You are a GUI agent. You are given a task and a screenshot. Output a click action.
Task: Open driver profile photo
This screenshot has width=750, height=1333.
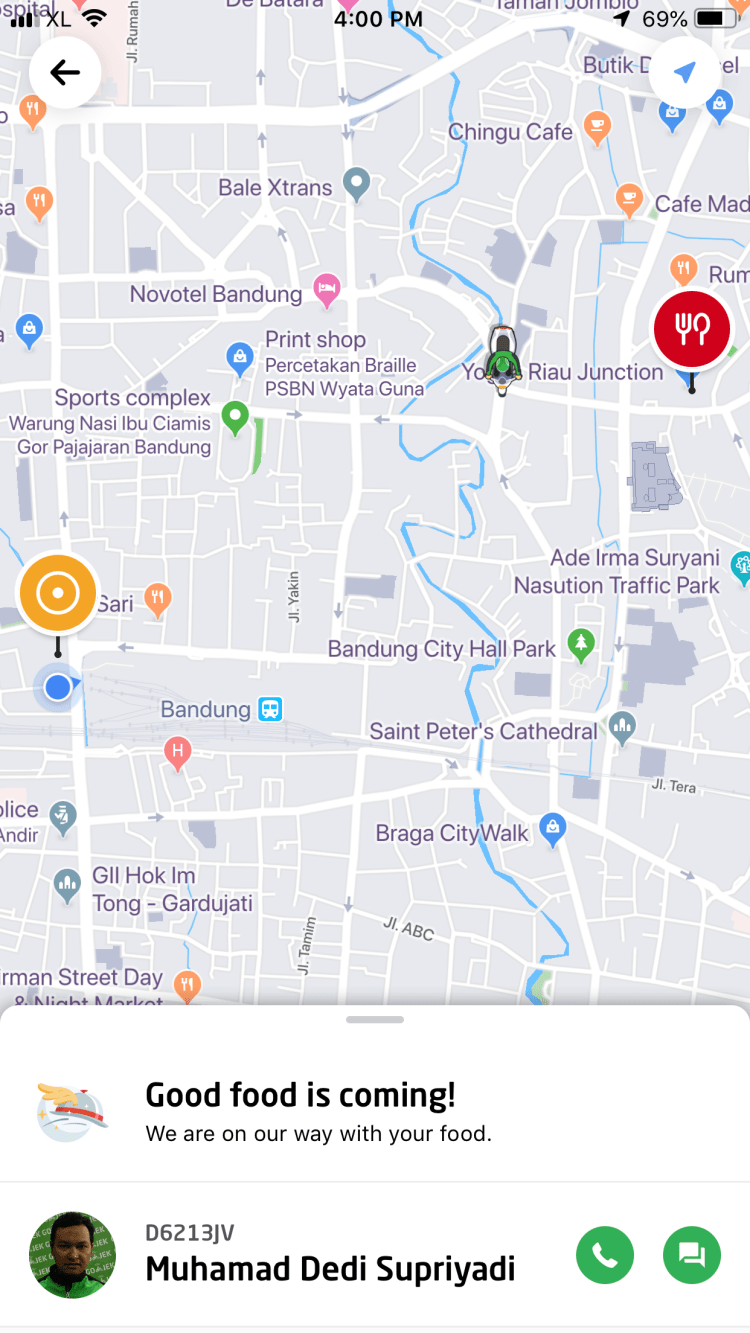[73, 1254]
